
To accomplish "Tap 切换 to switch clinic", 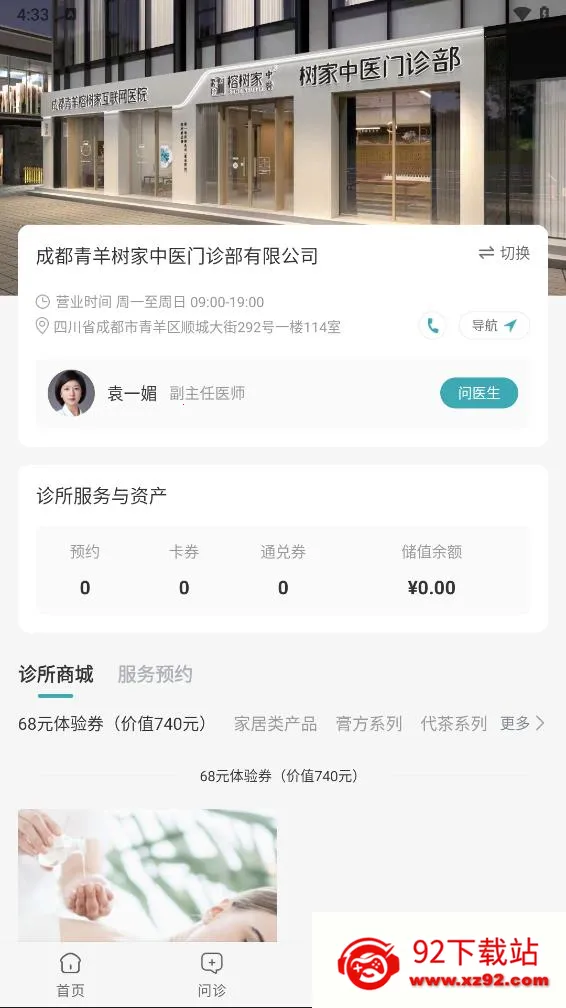I will click(504, 253).
